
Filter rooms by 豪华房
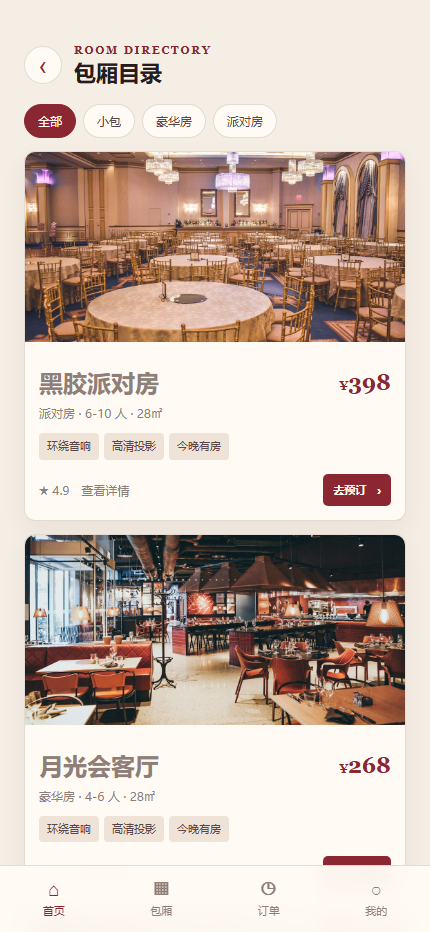tap(174, 121)
